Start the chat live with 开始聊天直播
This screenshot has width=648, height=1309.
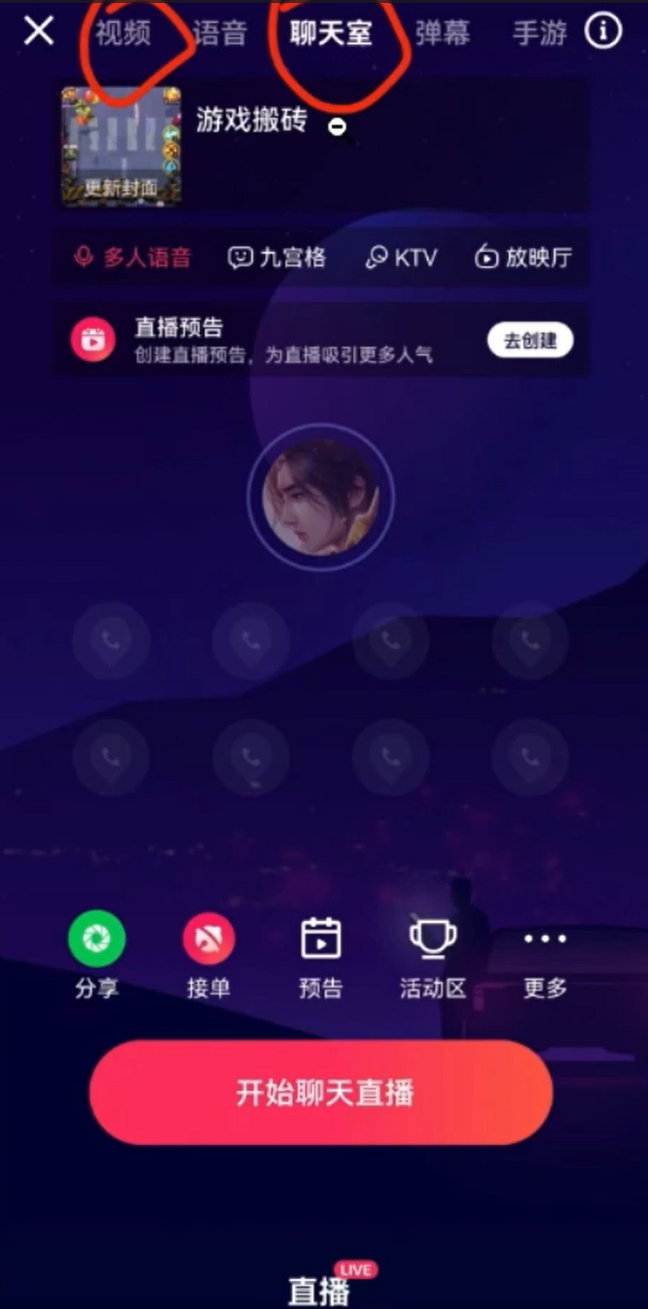click(x=321, y=1092)
